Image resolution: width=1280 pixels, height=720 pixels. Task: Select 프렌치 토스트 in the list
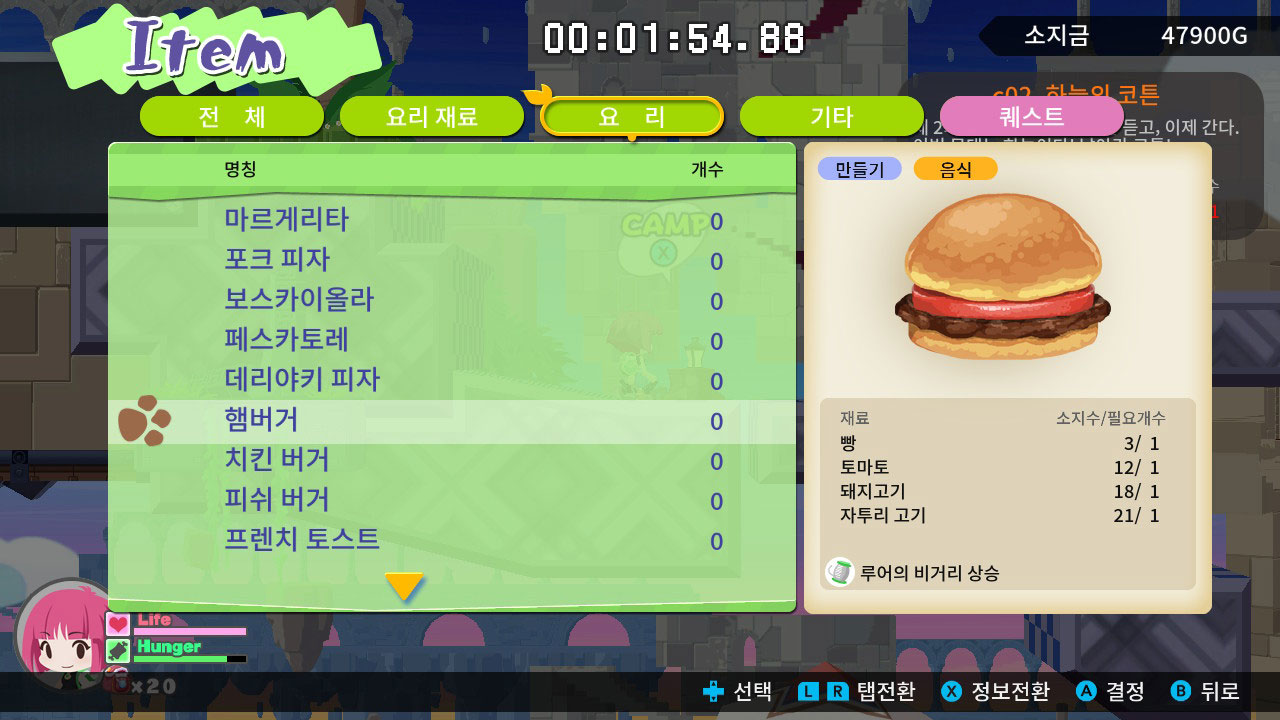[302, 540]
